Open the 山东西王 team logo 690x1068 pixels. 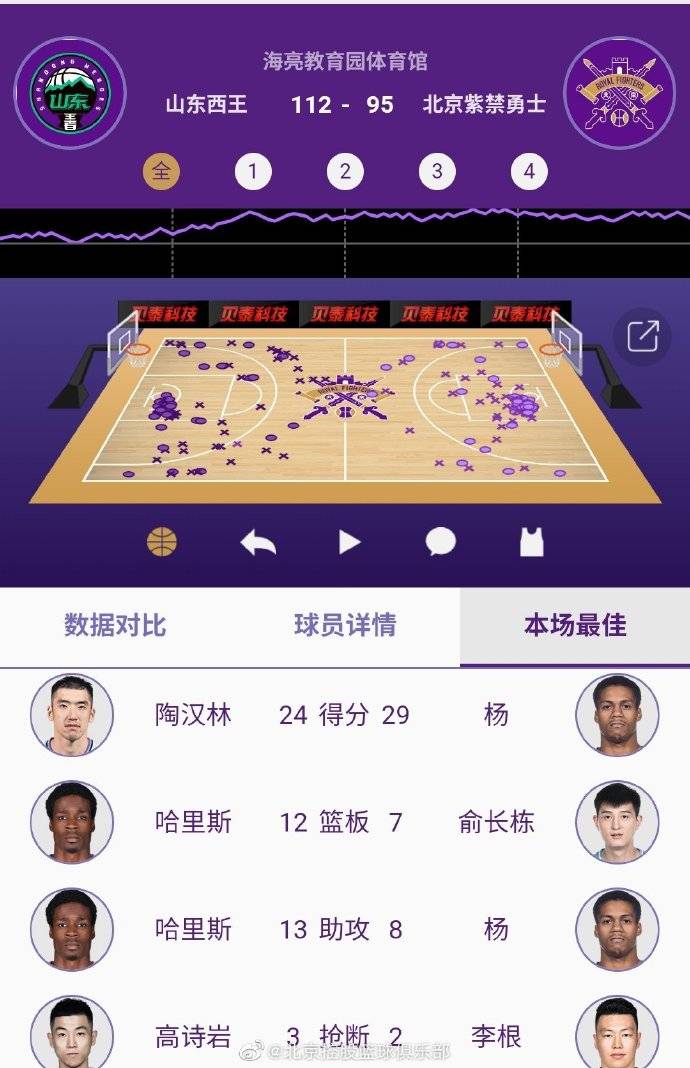pos(70,92)
